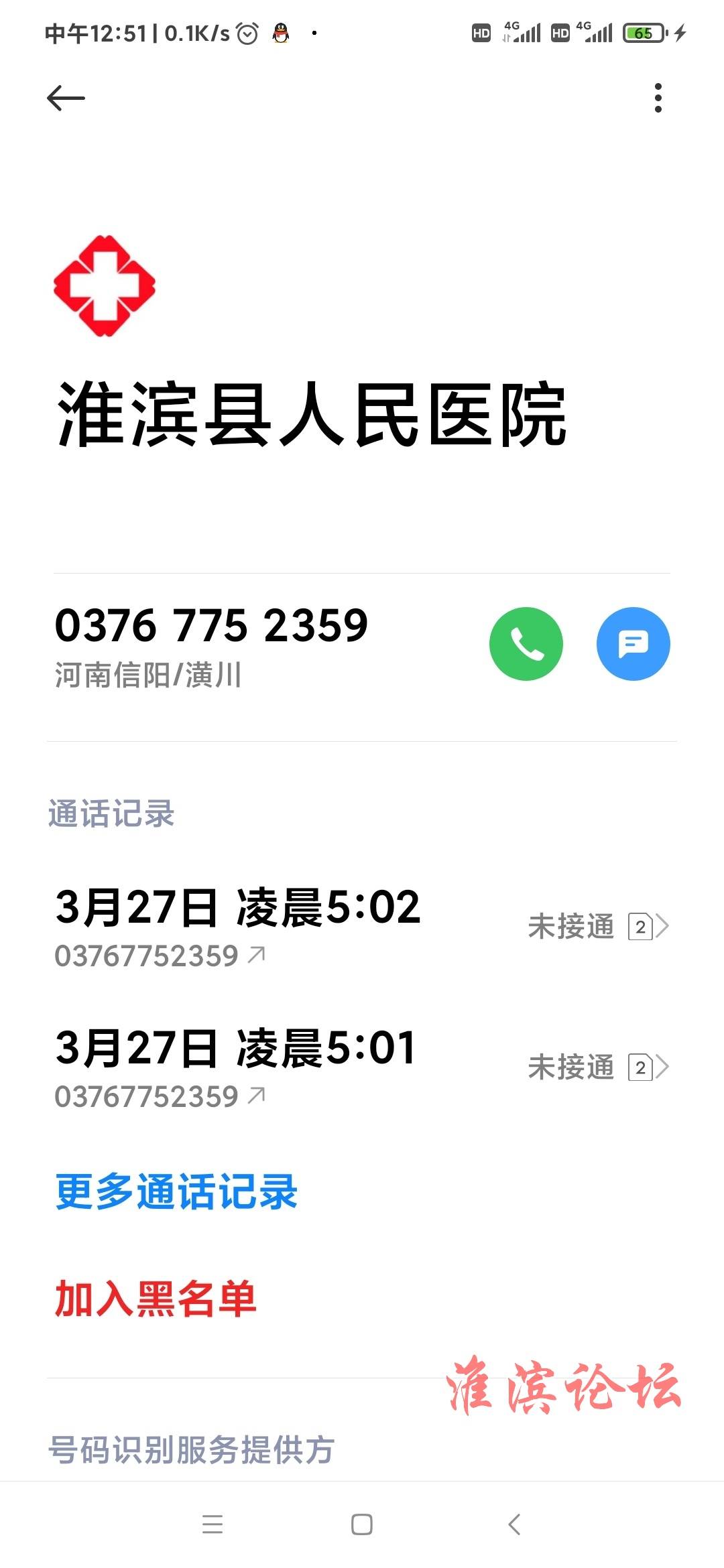View 更多通话记录

click(x=176, y=1192)
